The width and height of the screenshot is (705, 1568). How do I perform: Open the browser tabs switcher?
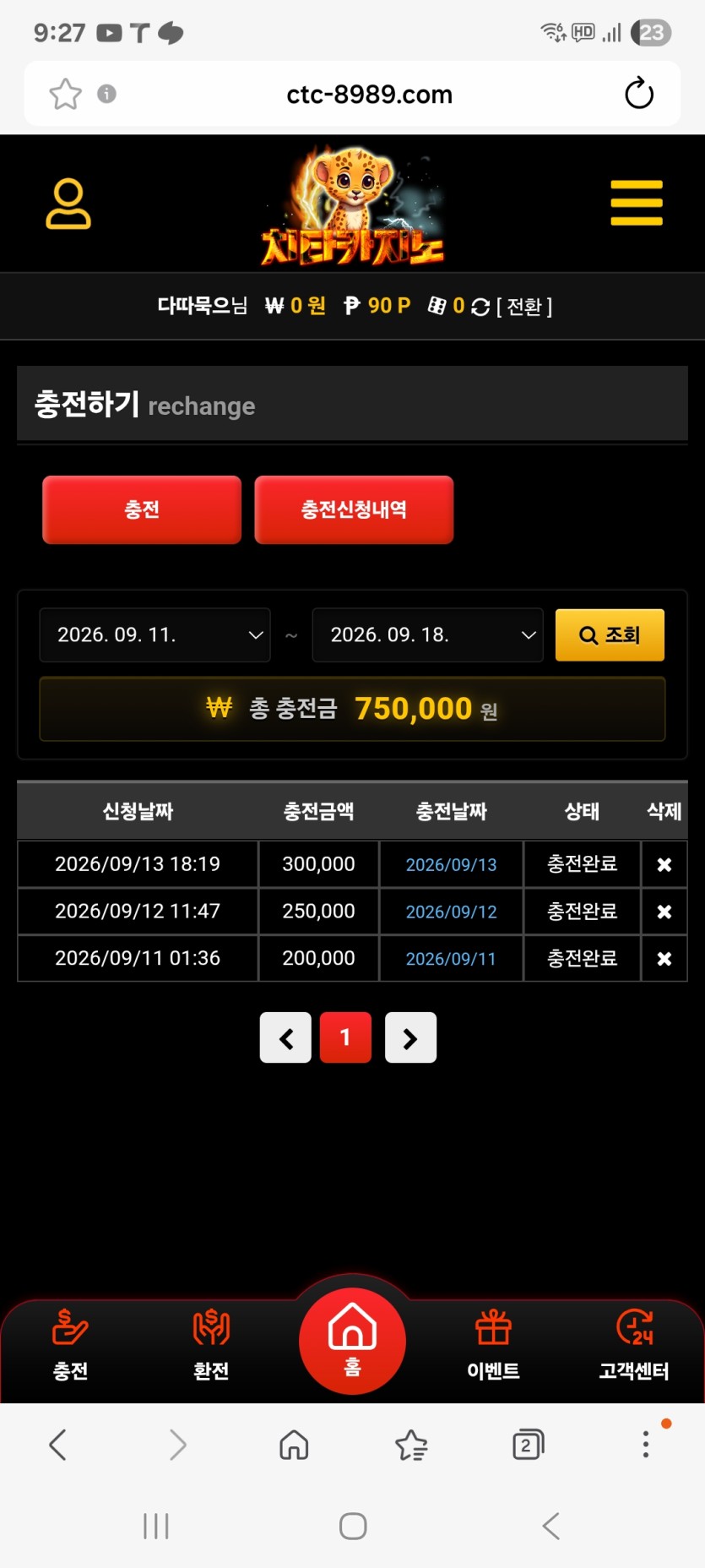[x=529, y=1445]
